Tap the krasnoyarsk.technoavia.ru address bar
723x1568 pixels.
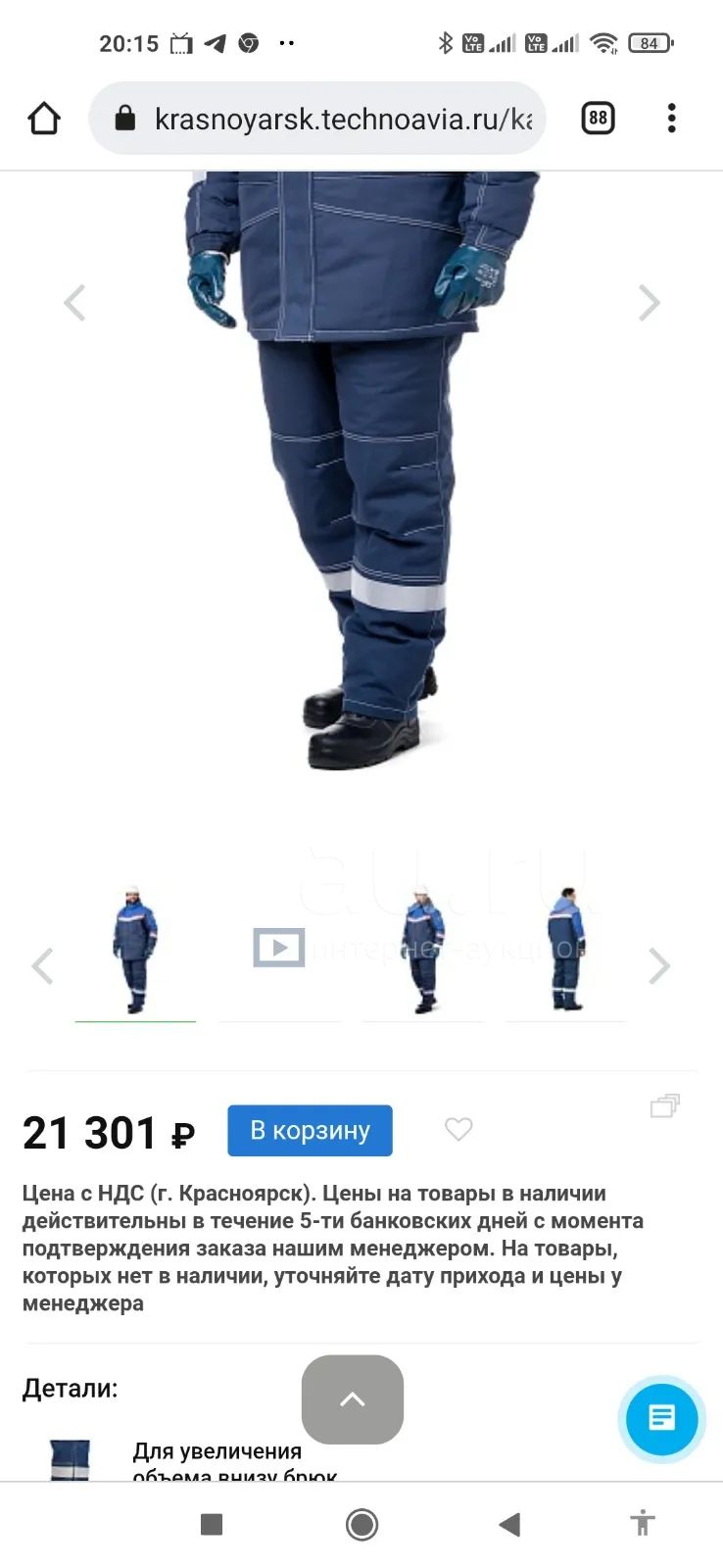coord(317,119)
